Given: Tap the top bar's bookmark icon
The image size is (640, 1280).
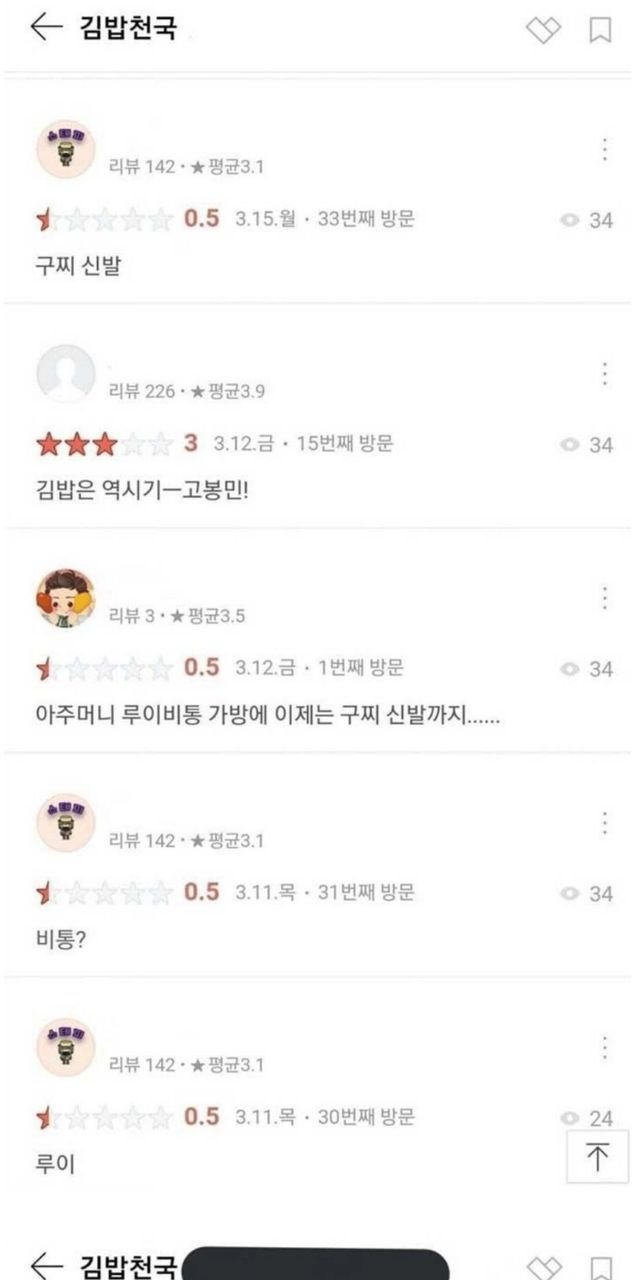Looking at the screenshot, I should point(600,31).
